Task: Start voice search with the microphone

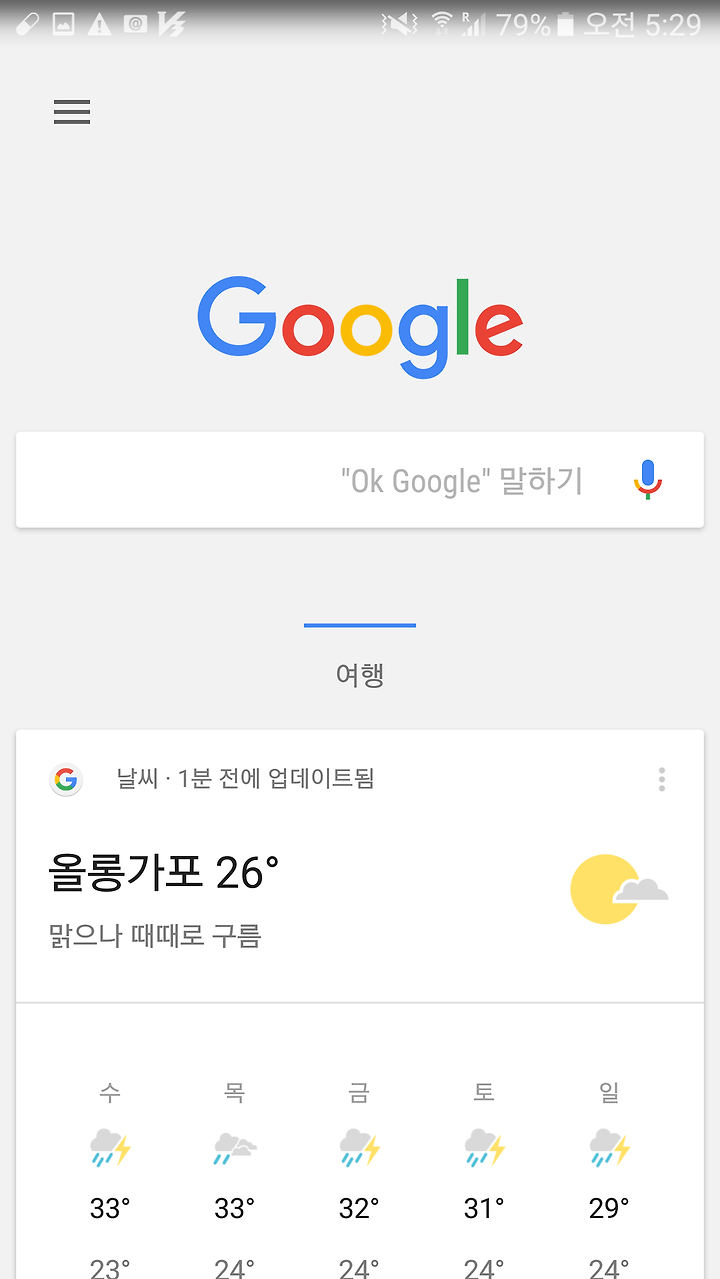Action: 648,480
